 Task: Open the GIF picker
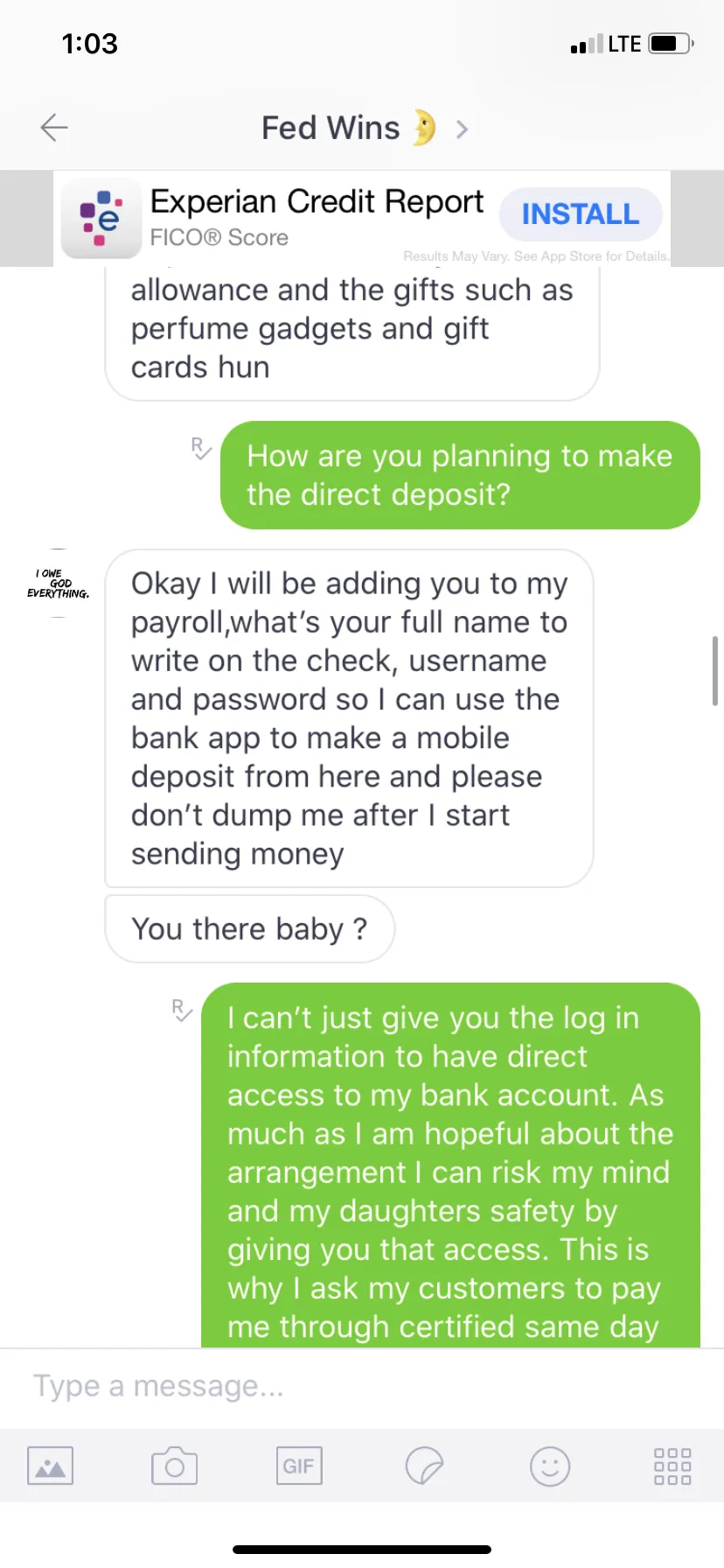pos(299,1466)
